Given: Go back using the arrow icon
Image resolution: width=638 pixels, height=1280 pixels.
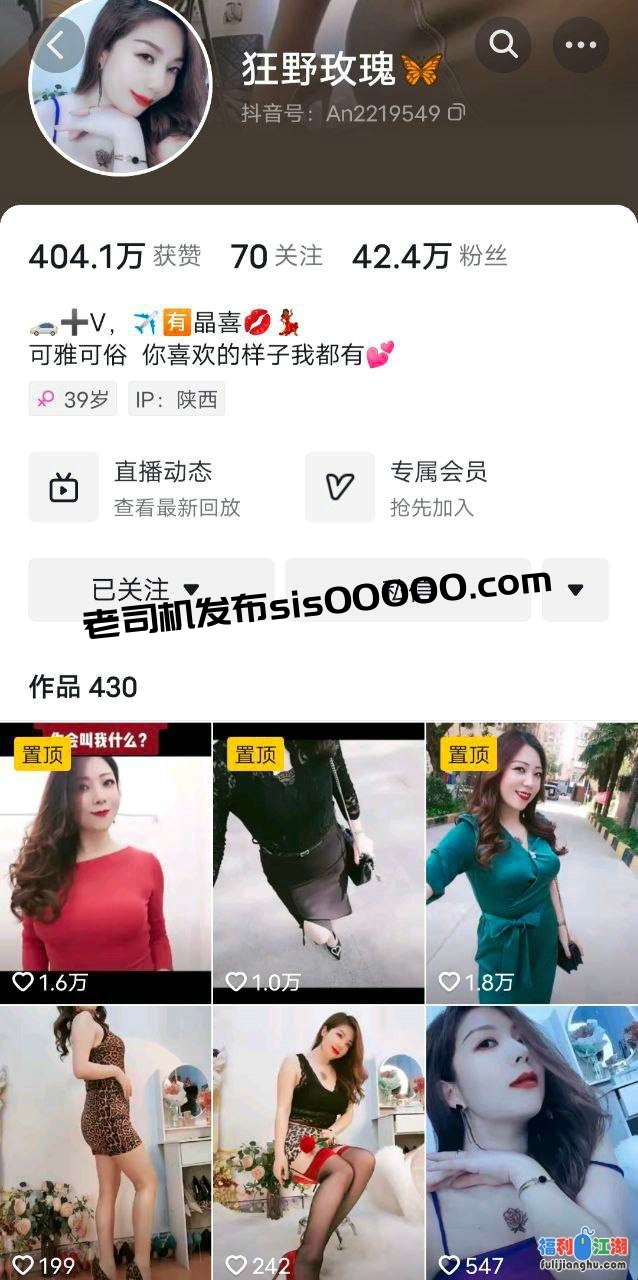Looking at the screenshot, I should pyautogui.click(x=58, y=45).
